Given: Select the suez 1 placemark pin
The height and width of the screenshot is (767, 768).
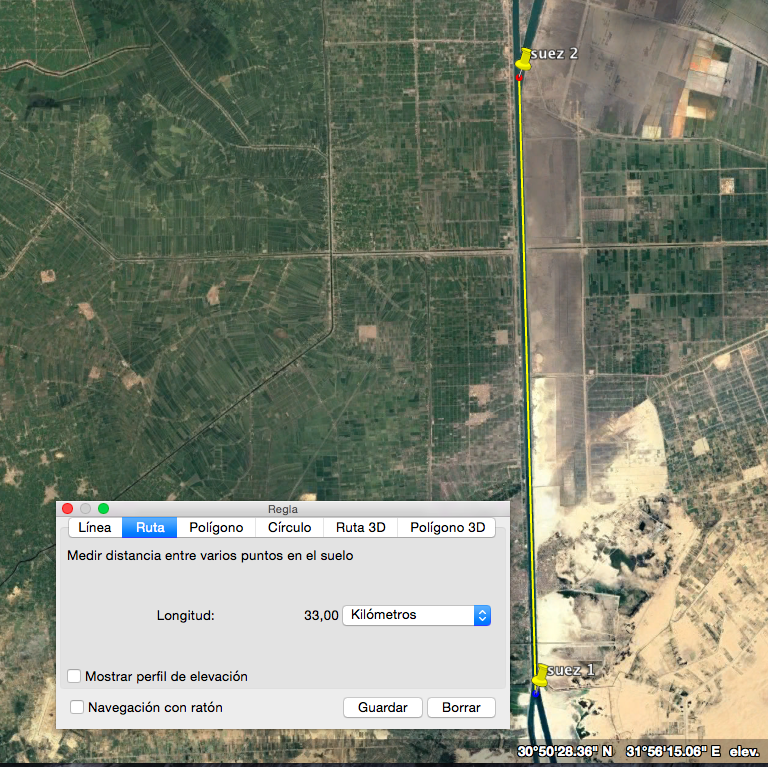Looking at the screenshot, I should pyautogui.click(x=541, y=674).
